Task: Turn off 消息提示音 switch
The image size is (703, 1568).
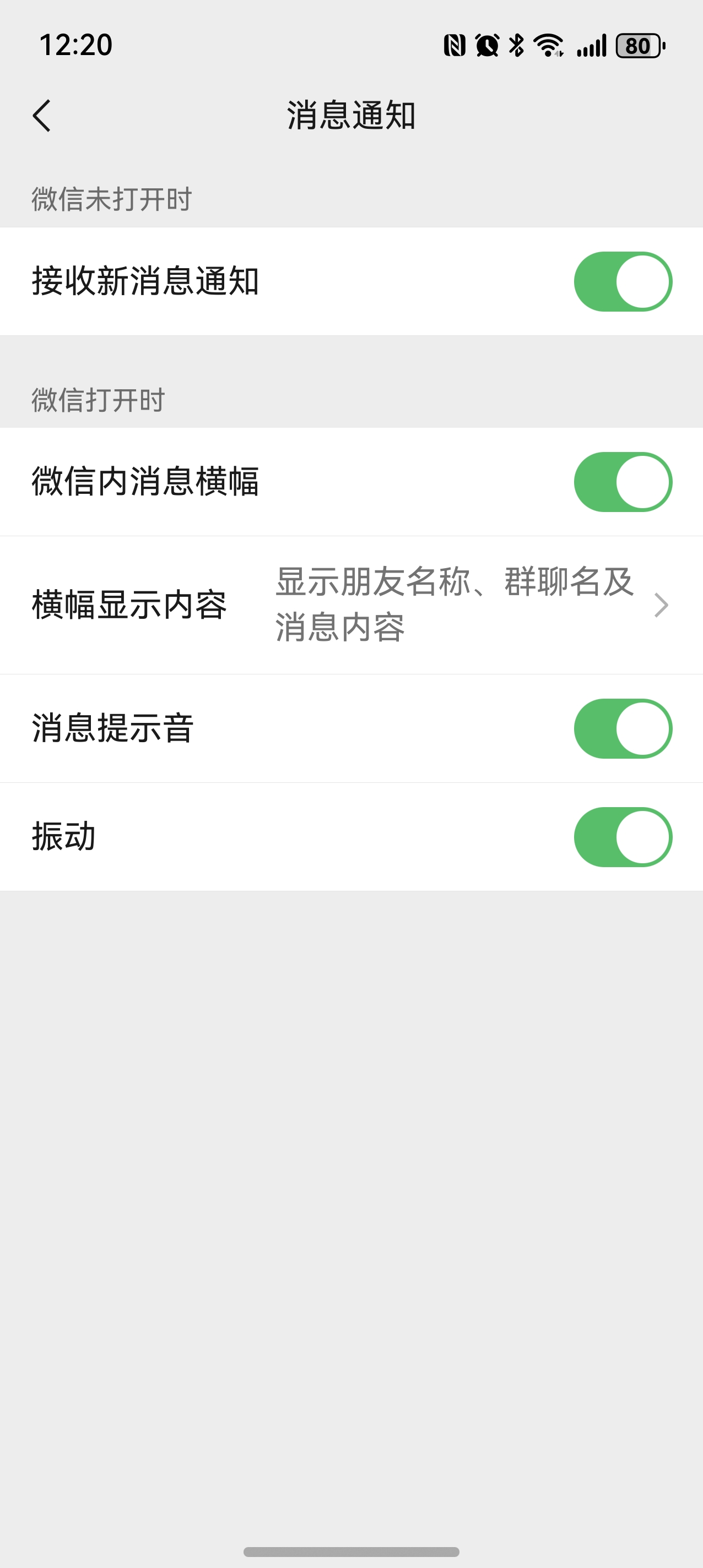Action: [623, 728]
